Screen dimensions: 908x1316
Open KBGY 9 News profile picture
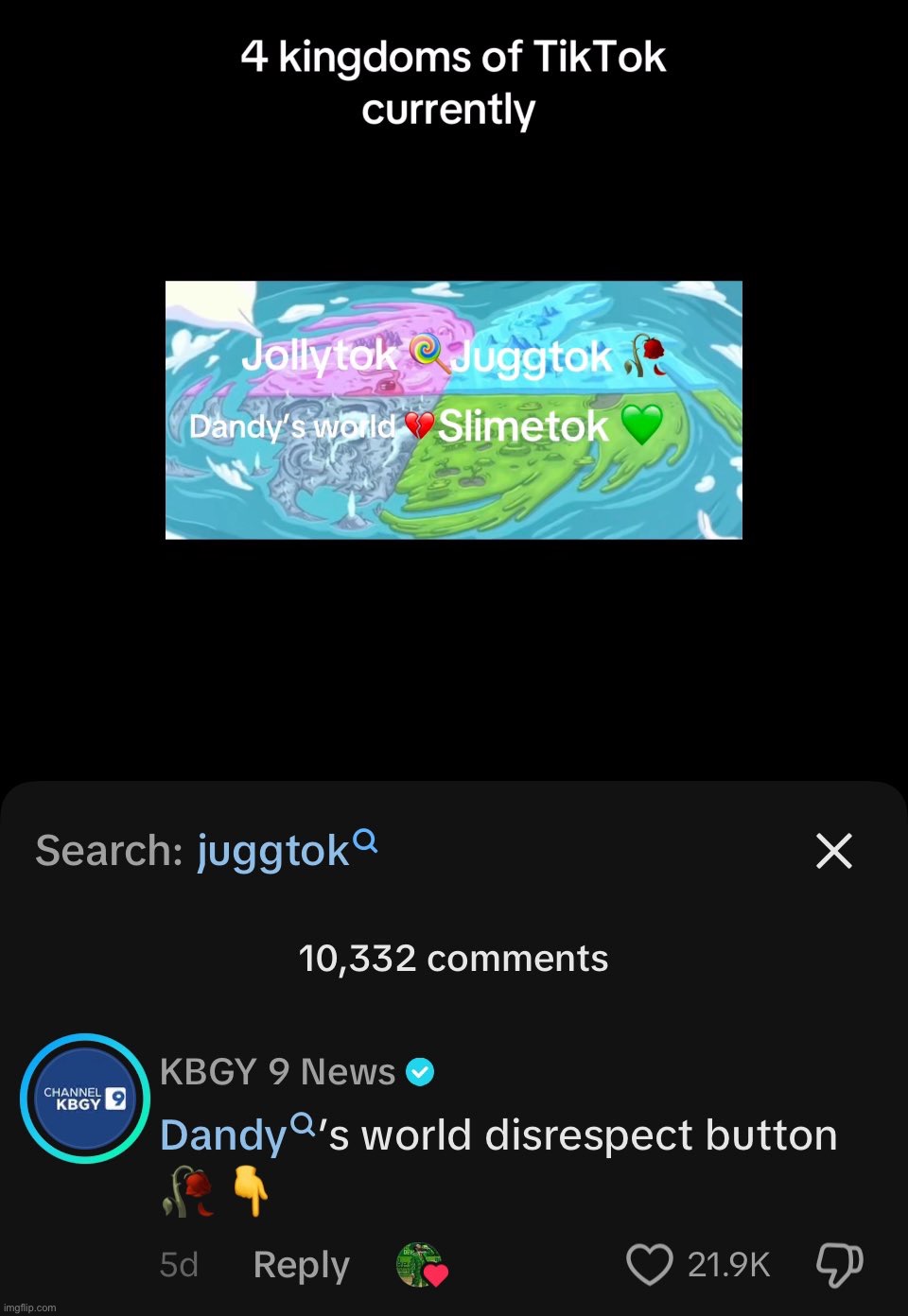pos(85,1099)
